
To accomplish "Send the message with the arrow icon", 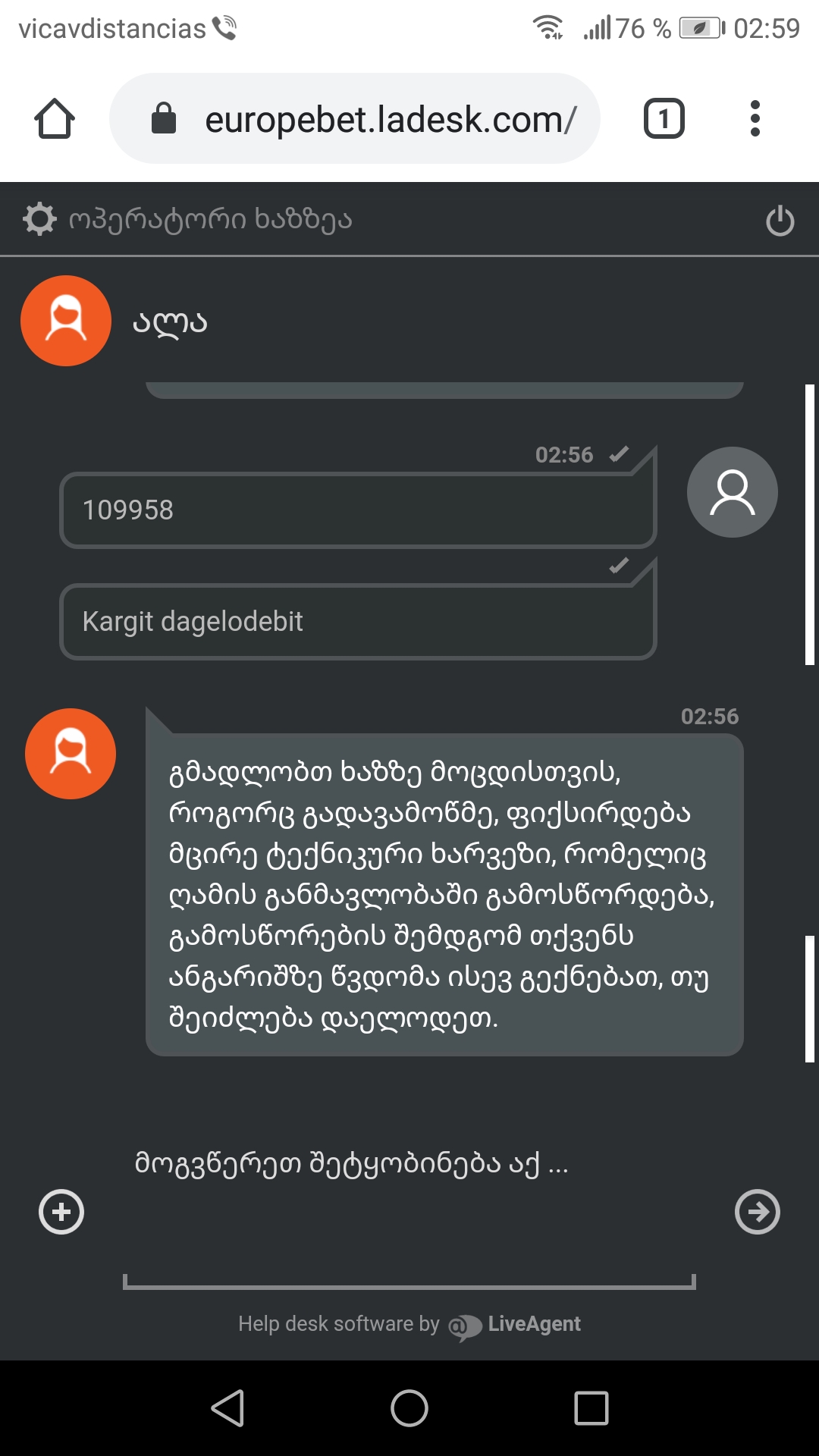I will (x=757, y=1212).
